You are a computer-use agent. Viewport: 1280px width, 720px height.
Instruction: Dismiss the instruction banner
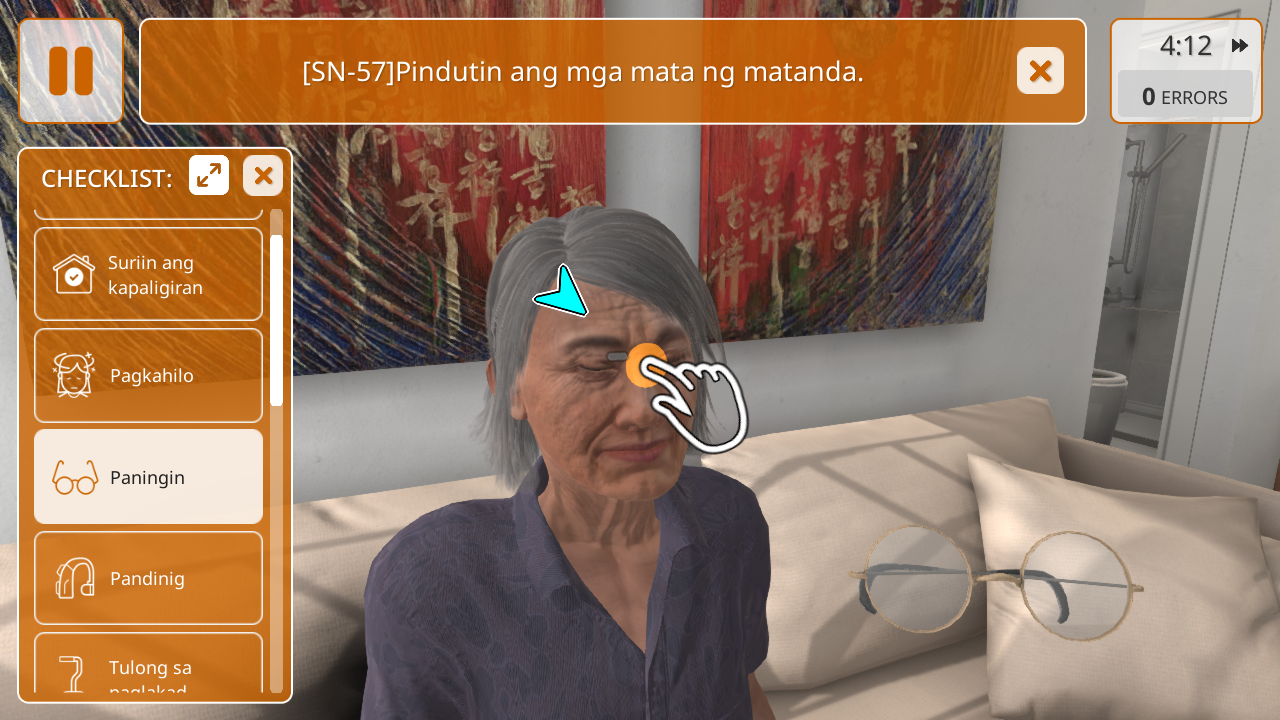click(x=1040, y=71)
